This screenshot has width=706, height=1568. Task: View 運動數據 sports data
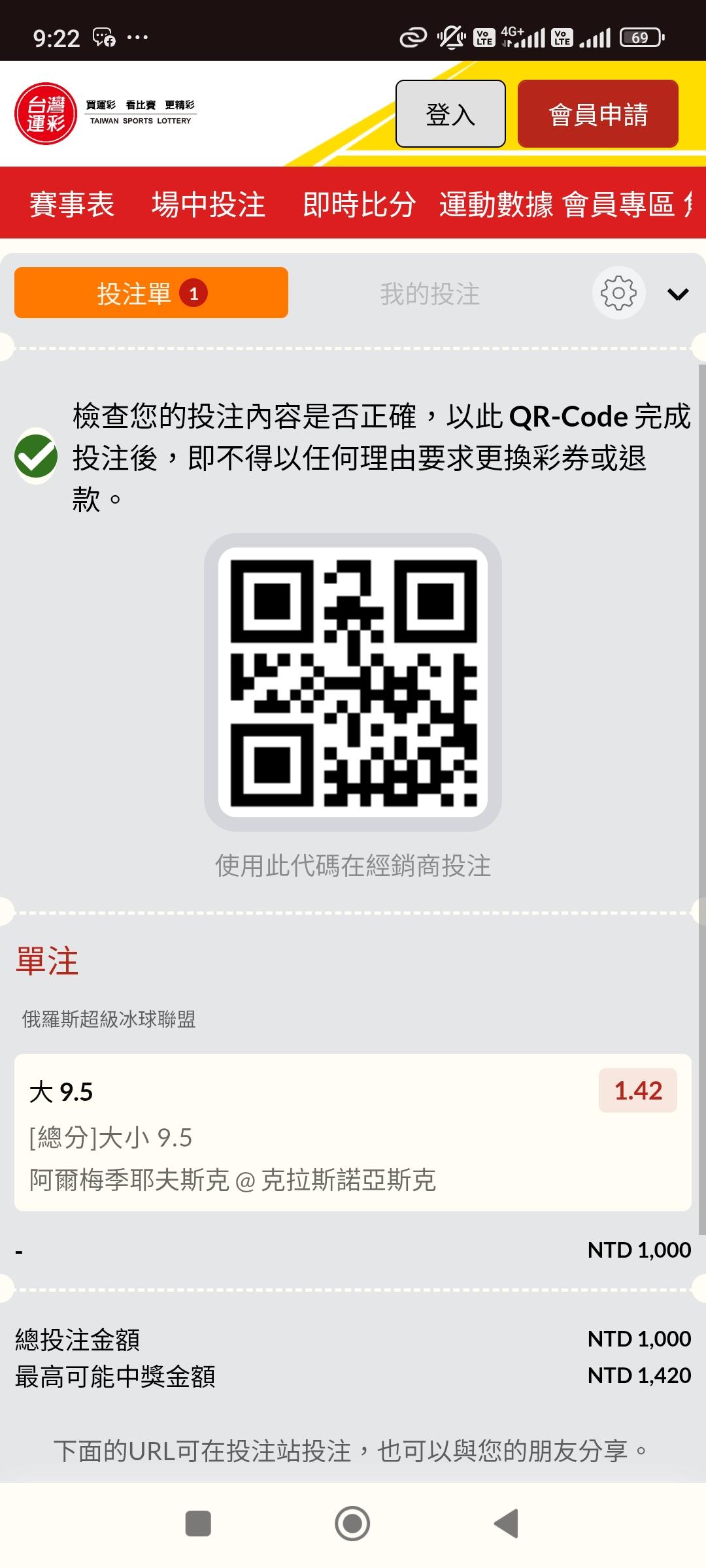(x=496, y=204)
